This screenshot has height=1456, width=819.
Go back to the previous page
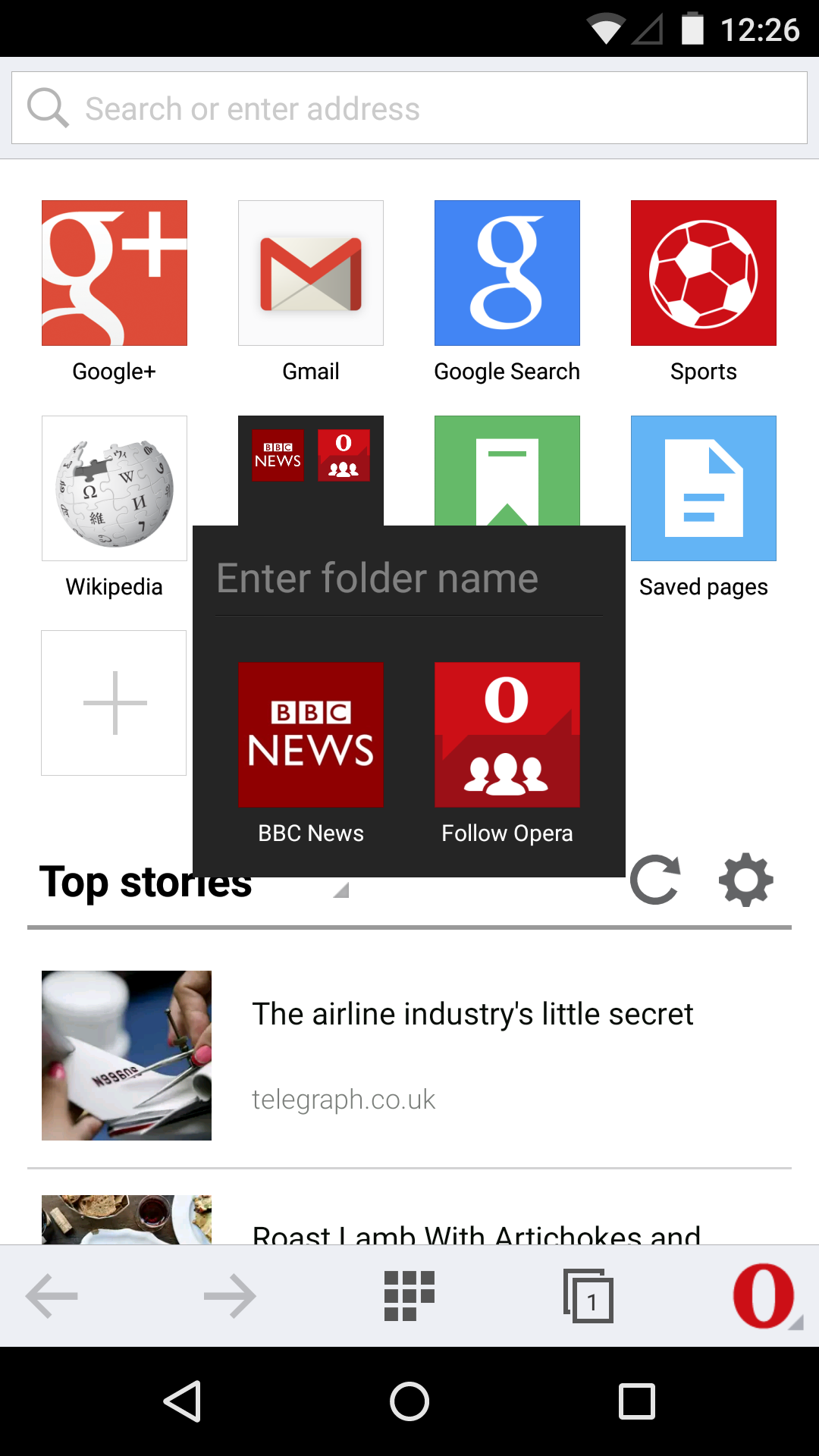(x=52, y=1296)
